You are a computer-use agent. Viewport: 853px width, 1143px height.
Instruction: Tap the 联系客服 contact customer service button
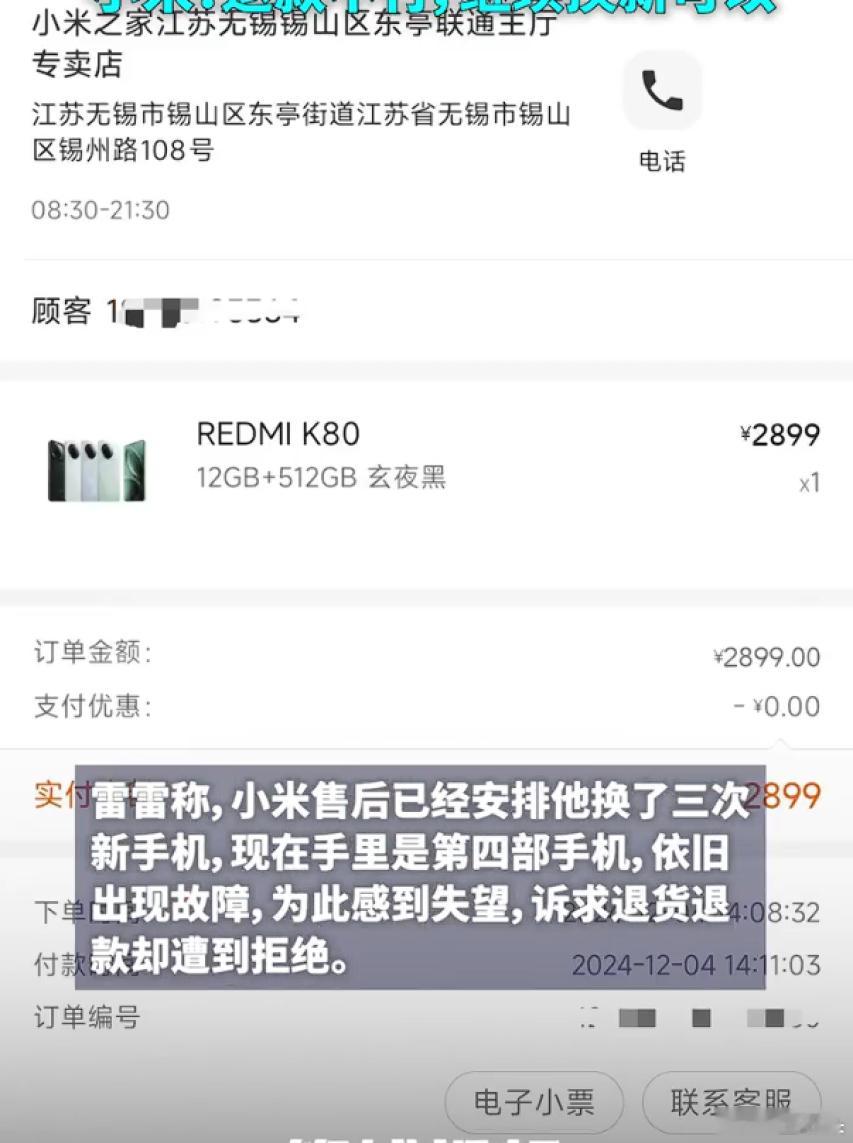click(729, 1101)
